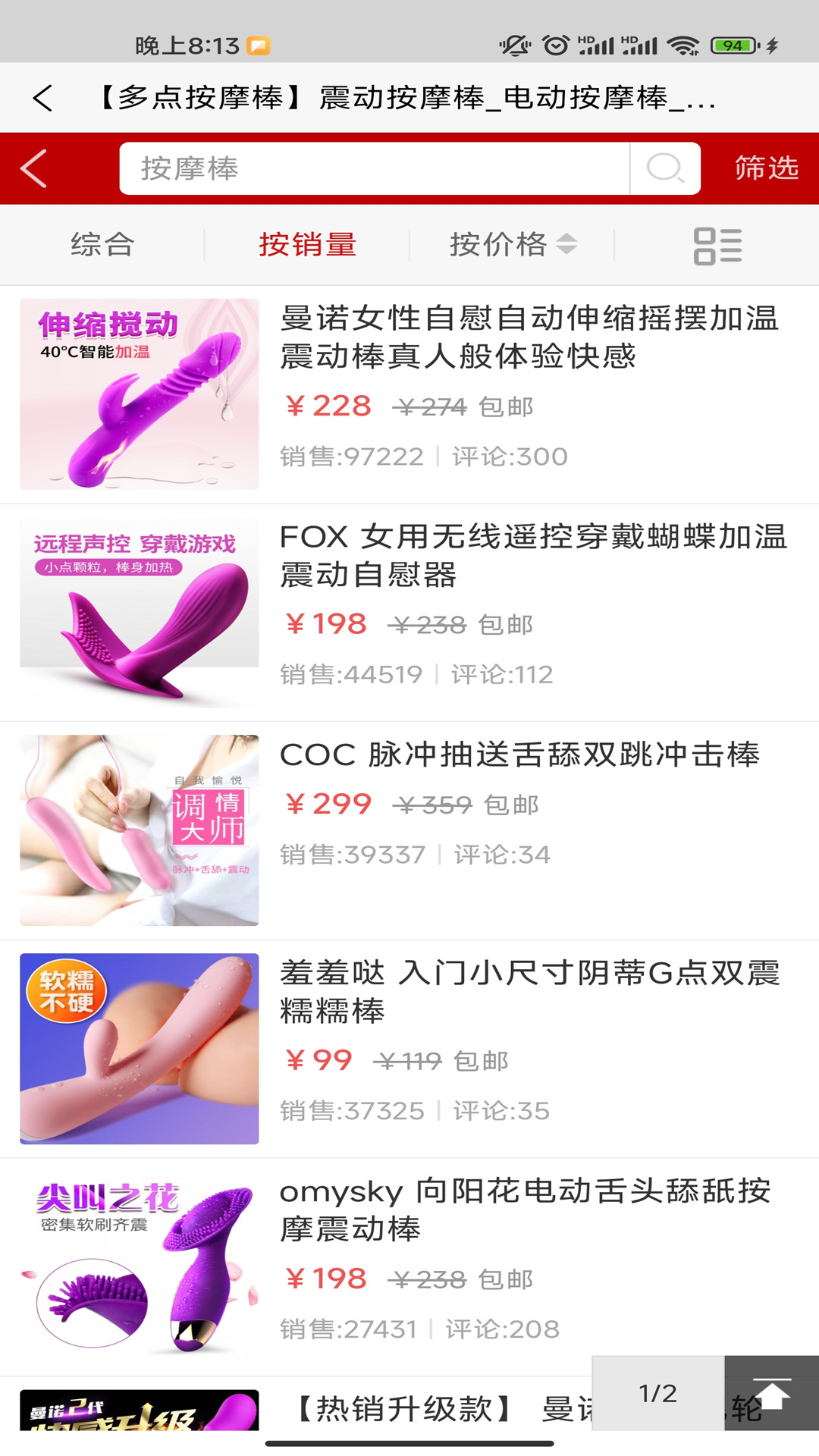Switch to the 综合 sorting tab

[102, 245]
